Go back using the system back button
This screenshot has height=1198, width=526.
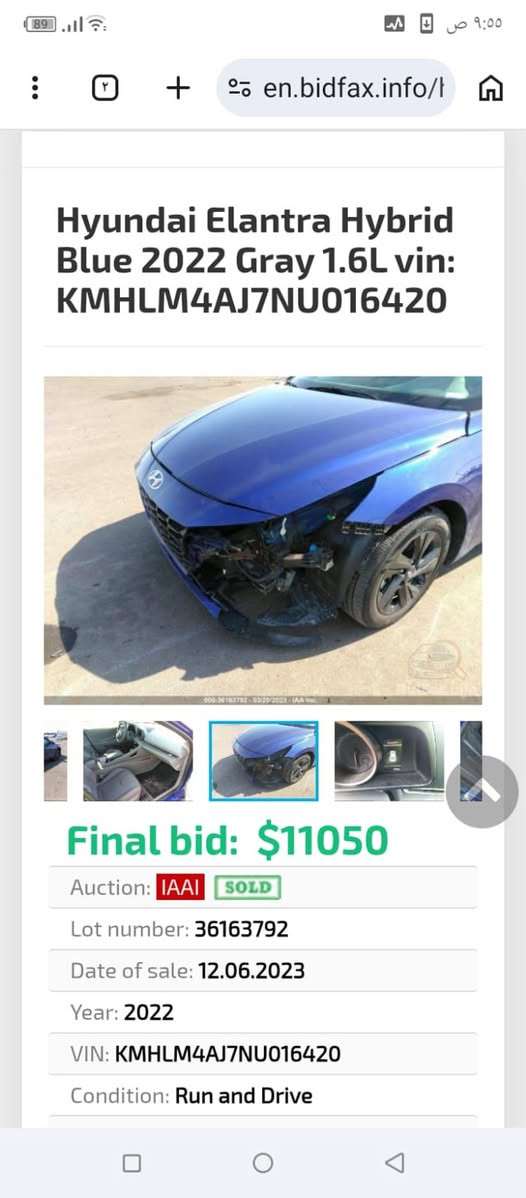[x=394, y=1163]
